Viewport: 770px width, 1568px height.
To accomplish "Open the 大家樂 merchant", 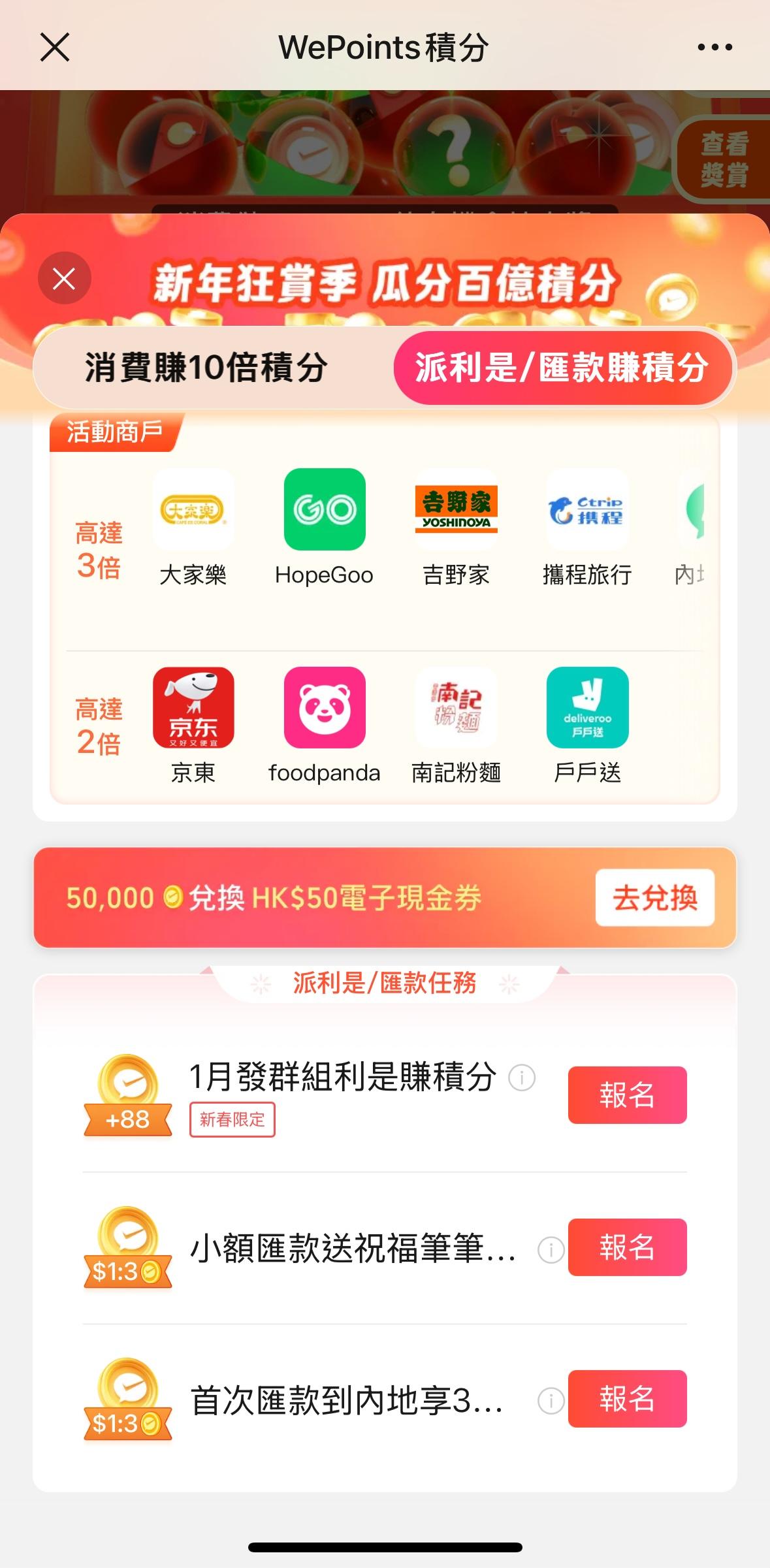I will [193, 510].
